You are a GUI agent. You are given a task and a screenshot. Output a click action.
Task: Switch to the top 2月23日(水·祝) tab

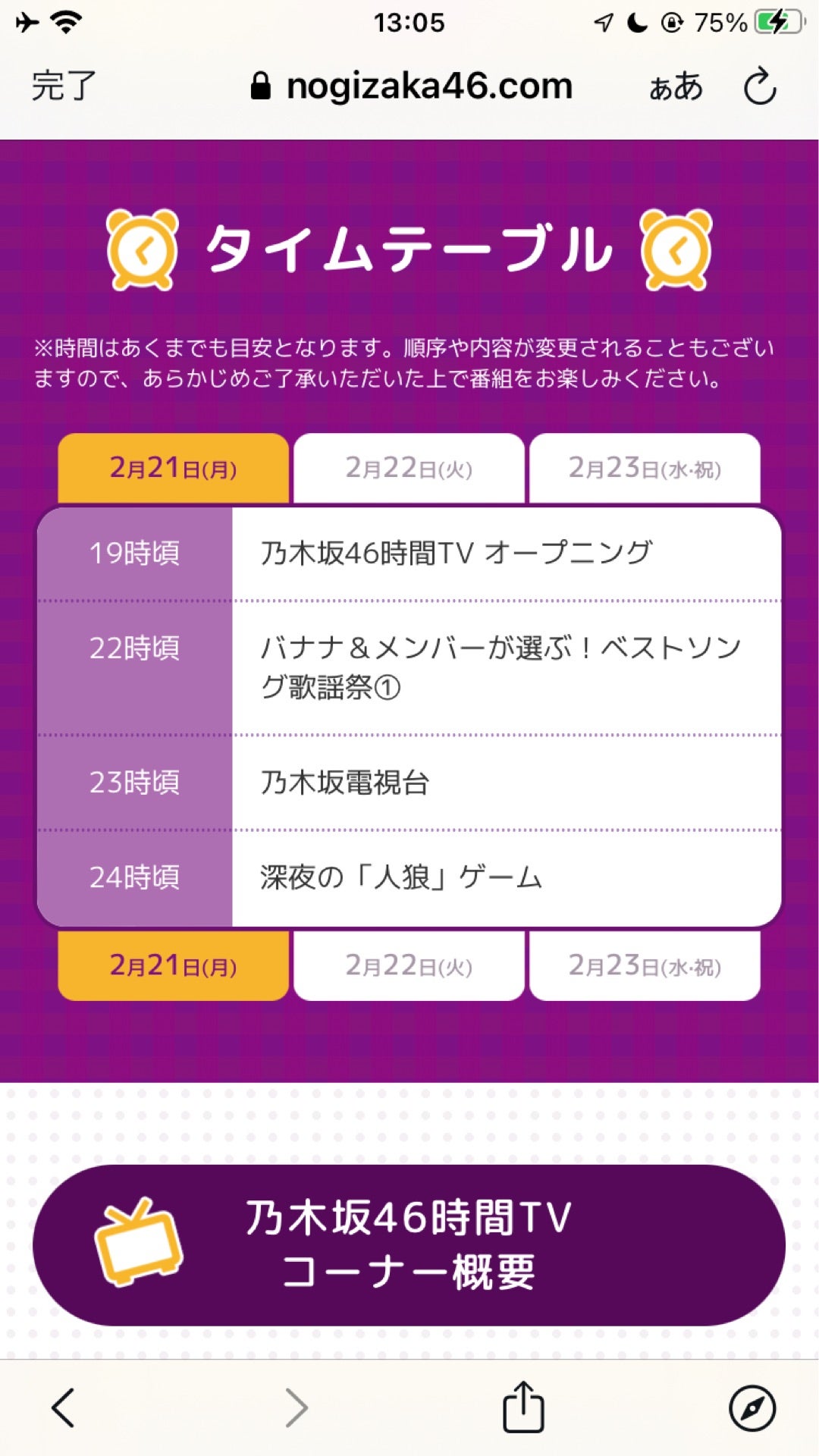point(645,469)
